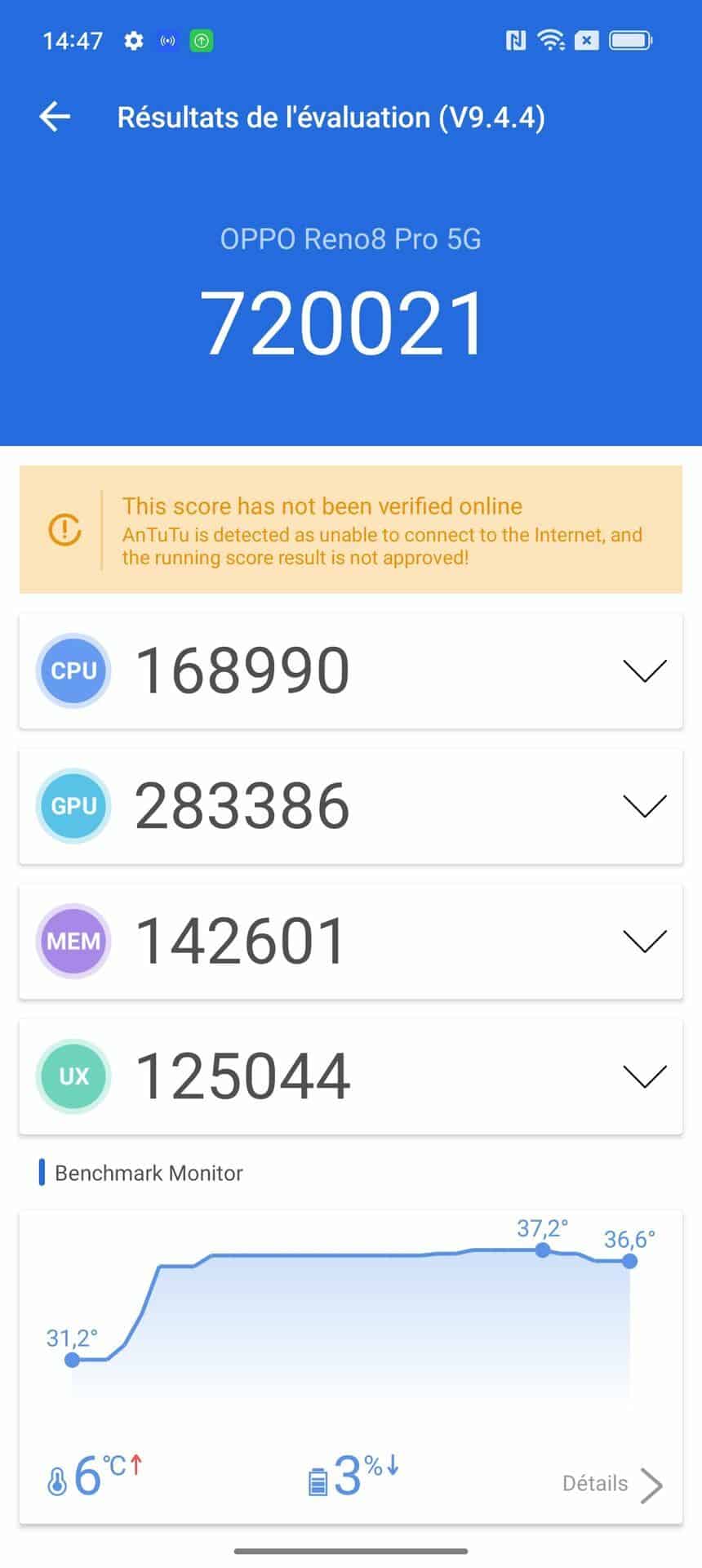Open Détails of the Benchmark Monitor
The width and height of the screenshot is (702, 1568).
pos(612,1484)
